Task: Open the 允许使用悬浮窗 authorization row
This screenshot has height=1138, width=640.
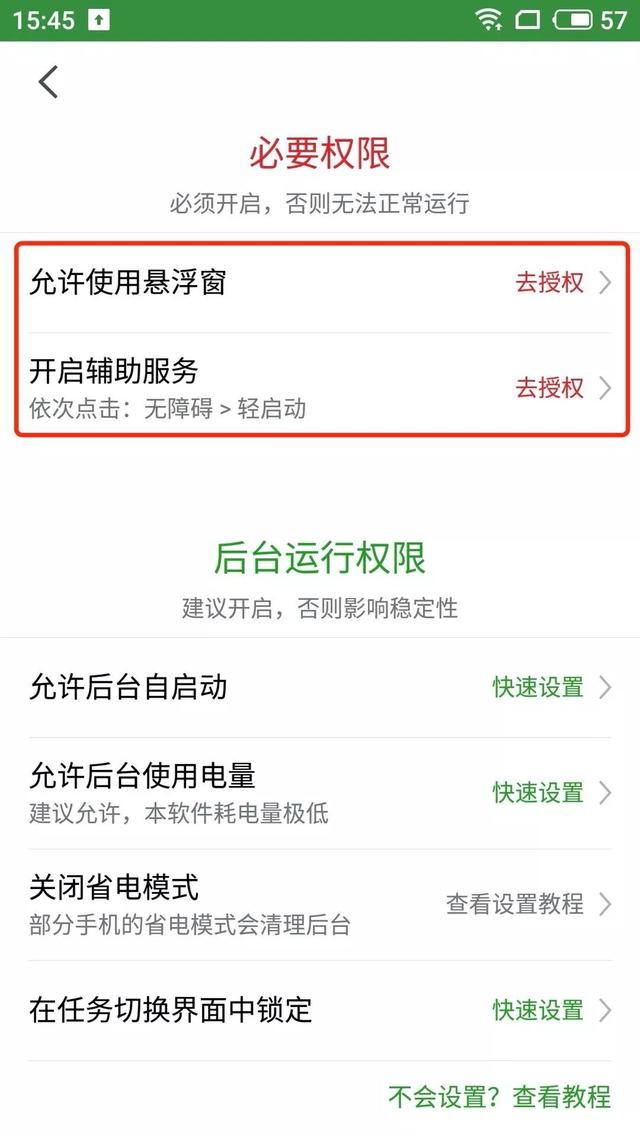Action: [x=320, y=282]
